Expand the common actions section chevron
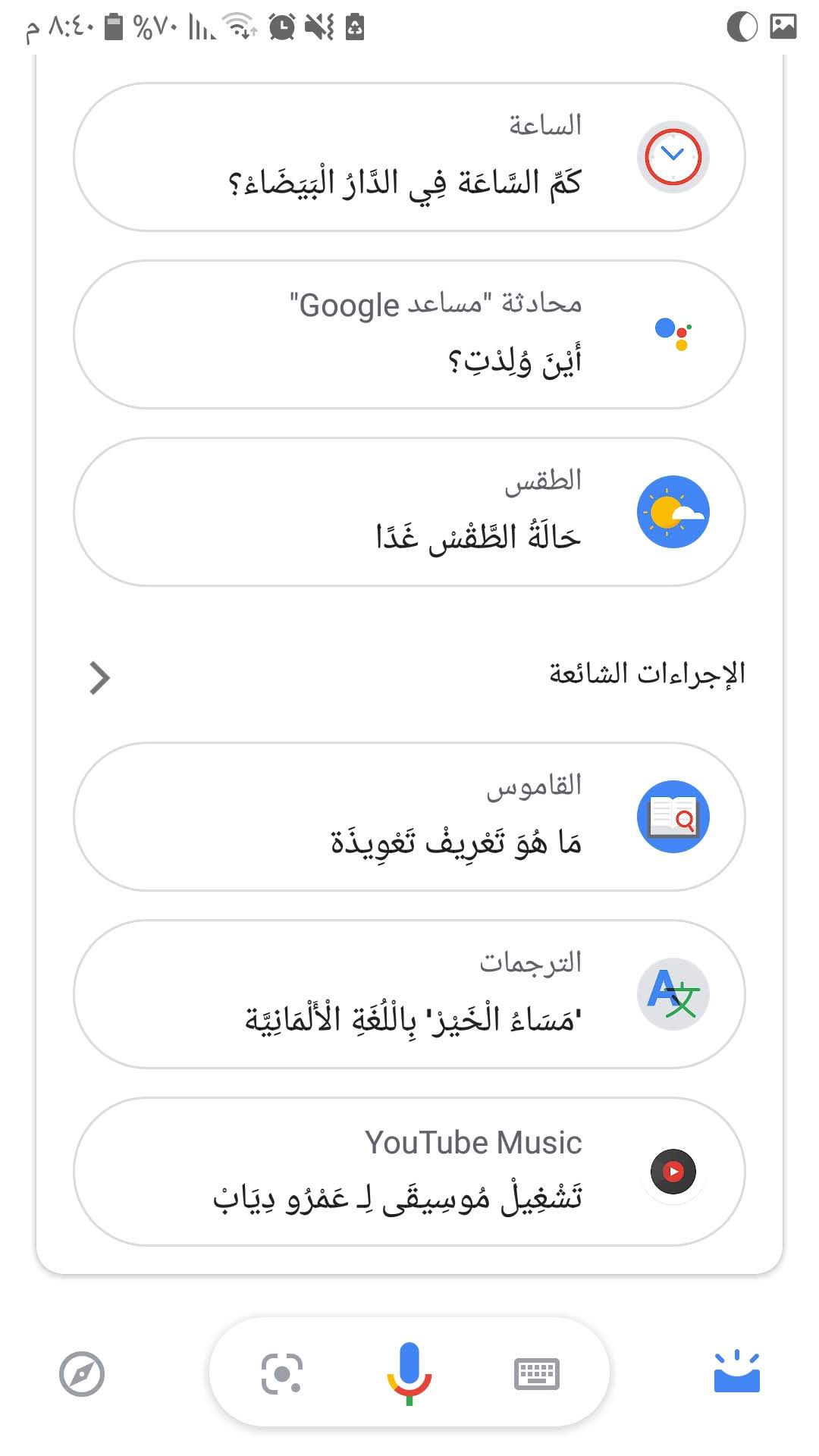The width and height of the screenshot is (819, 1456). pos(99,678)
